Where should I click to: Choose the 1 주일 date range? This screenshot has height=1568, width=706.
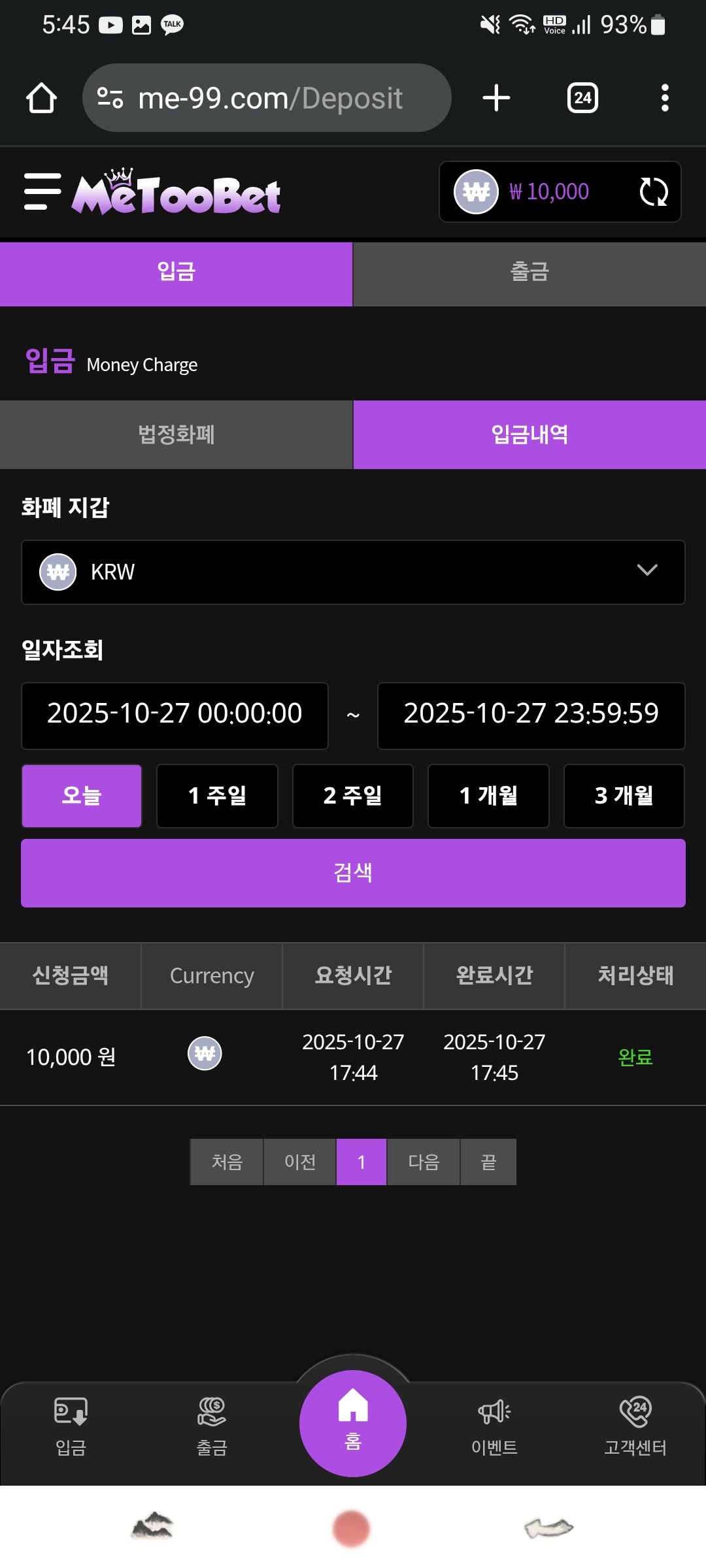[x=217, y=796]
